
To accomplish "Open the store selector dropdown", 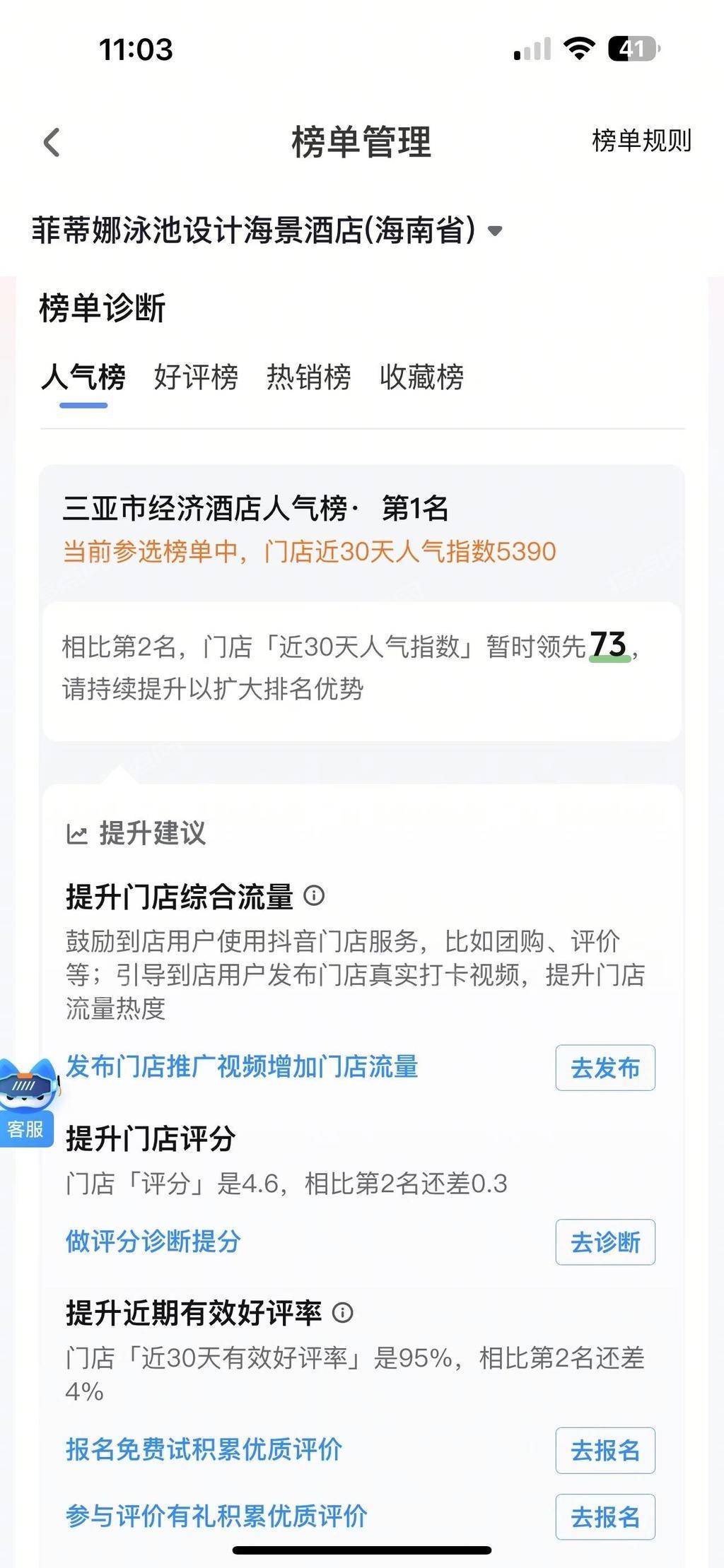I will (x=495, y=230).
